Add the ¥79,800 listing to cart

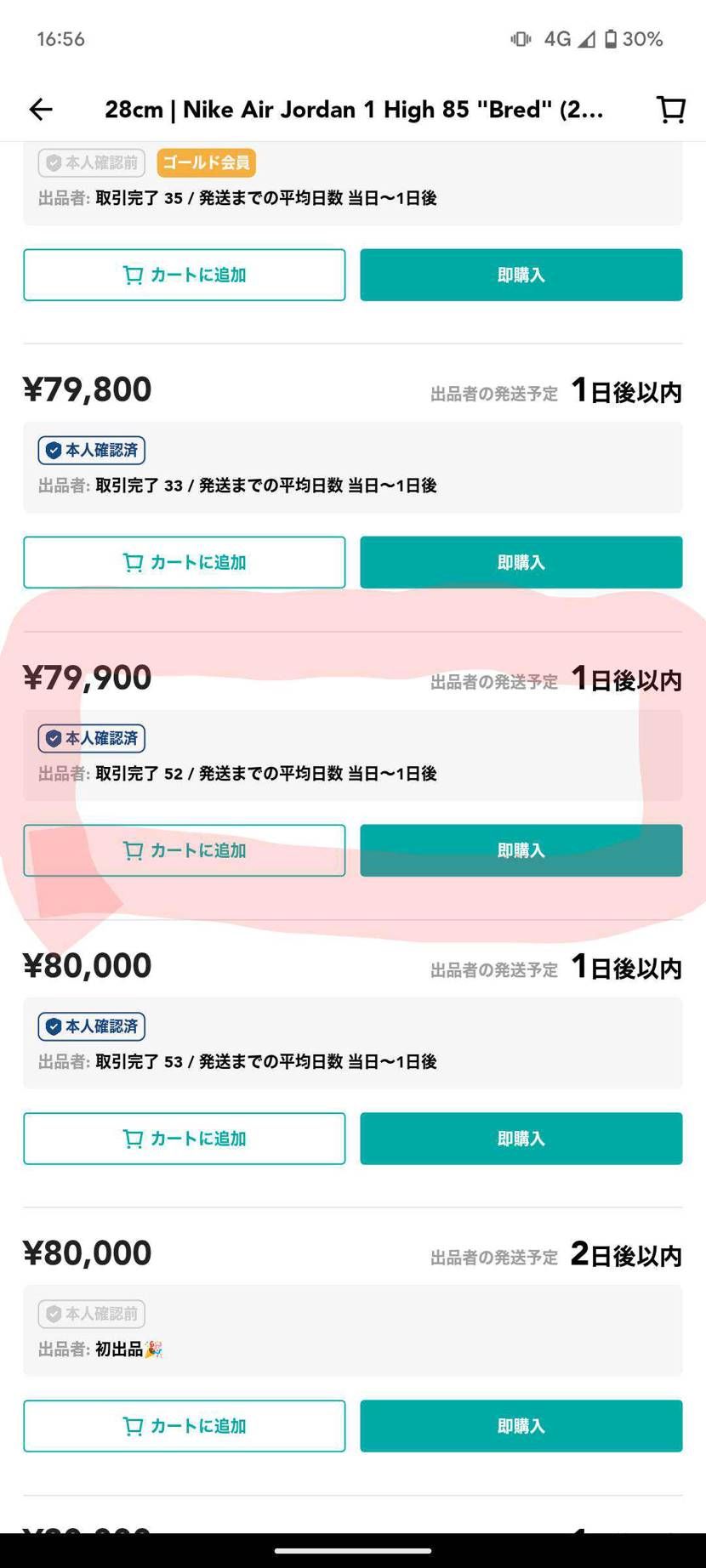pyautogui.click(x=184, y=562)
